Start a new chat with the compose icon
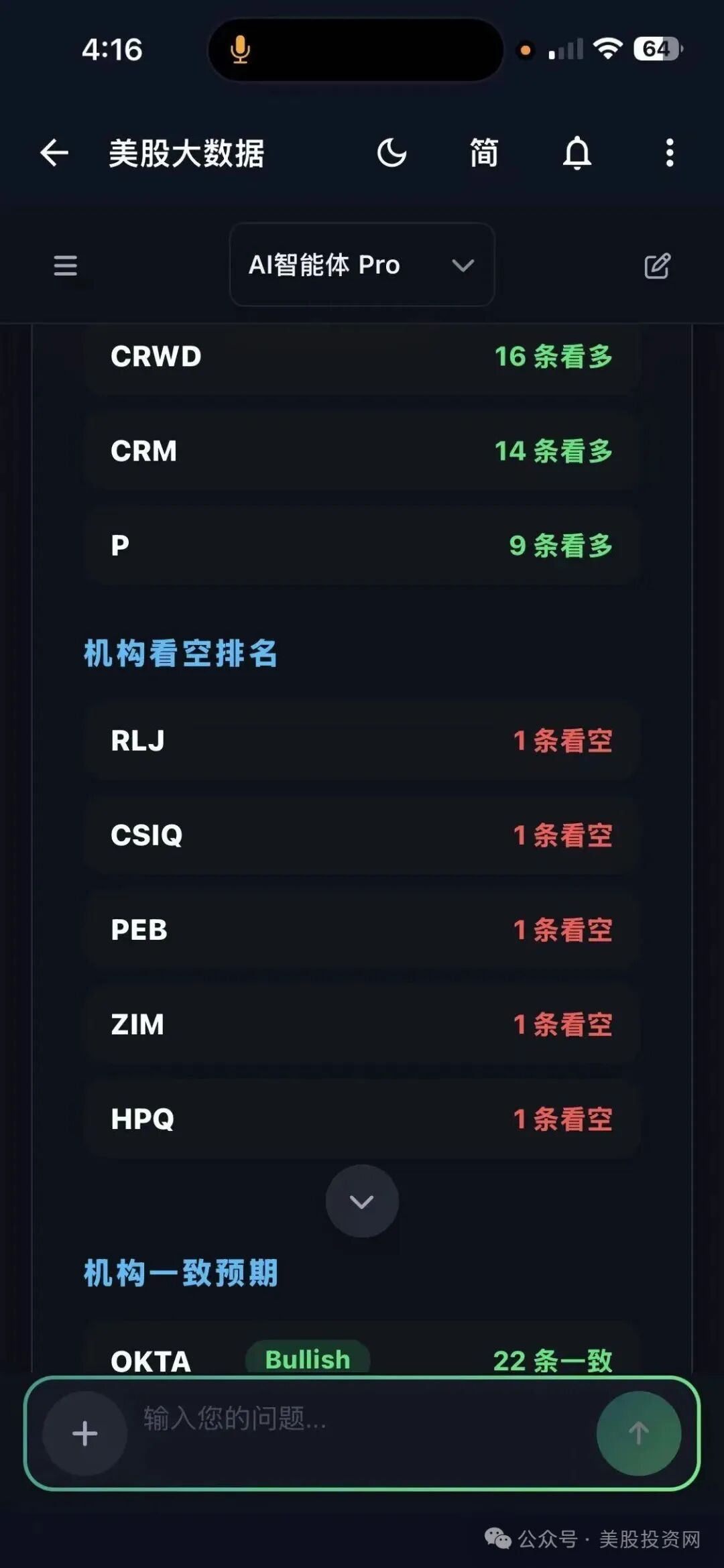The height and width of the screenshot is (1568, 724). 657,265
